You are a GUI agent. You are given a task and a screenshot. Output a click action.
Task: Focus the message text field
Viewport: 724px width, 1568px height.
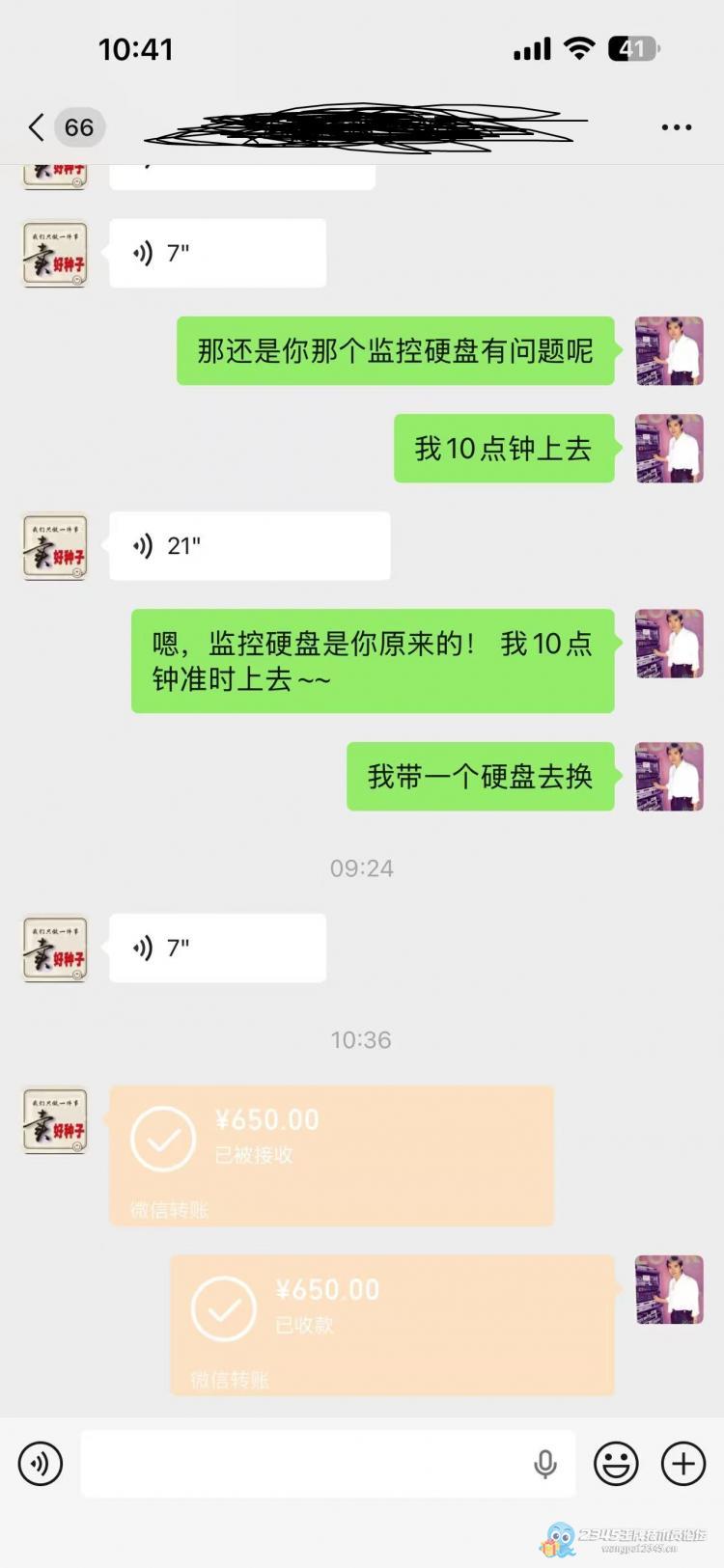(x=299, y=1464)
